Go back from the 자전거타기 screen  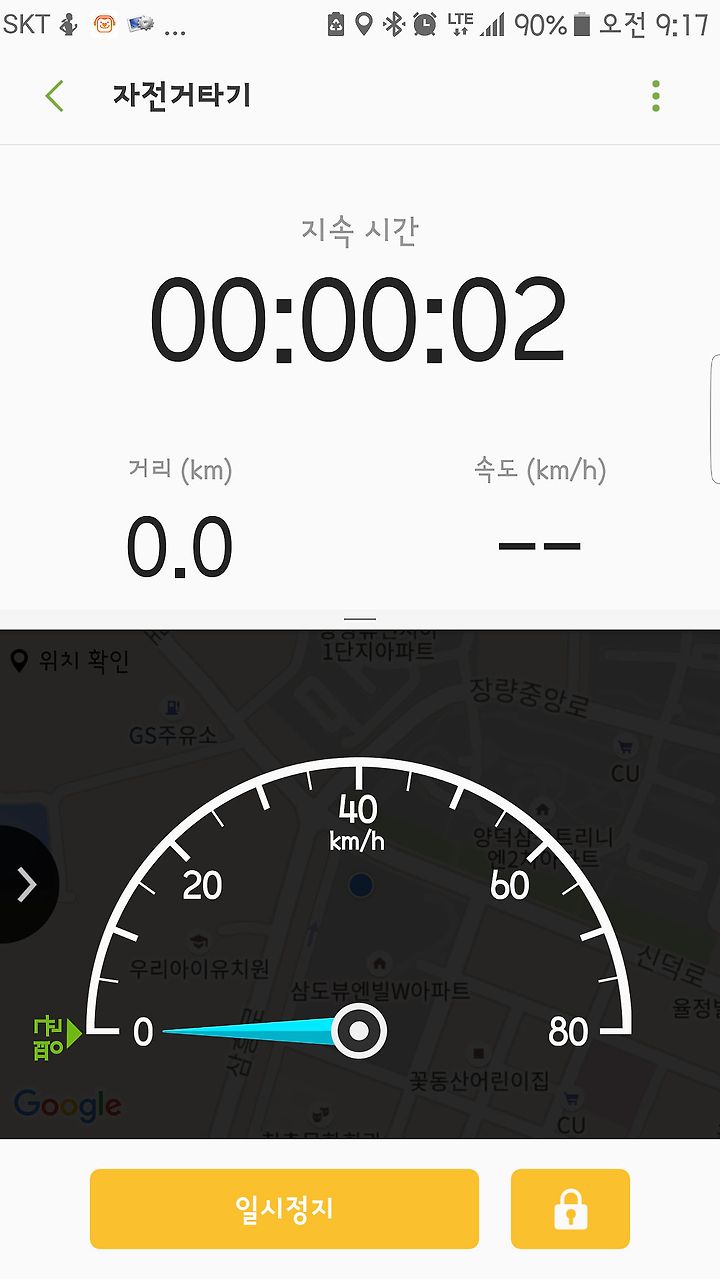tap(54, 96)
